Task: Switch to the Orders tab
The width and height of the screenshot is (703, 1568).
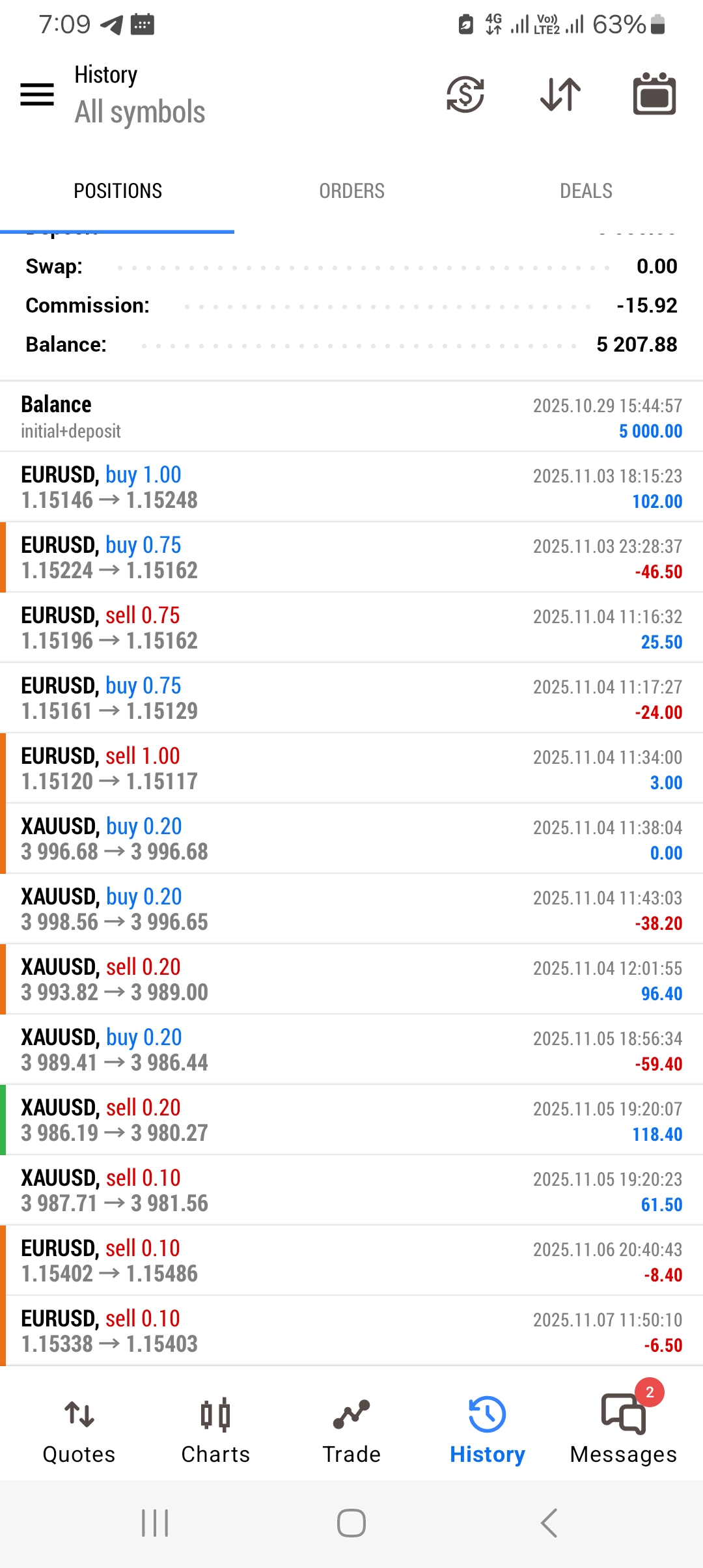Action: click(351, 191)
